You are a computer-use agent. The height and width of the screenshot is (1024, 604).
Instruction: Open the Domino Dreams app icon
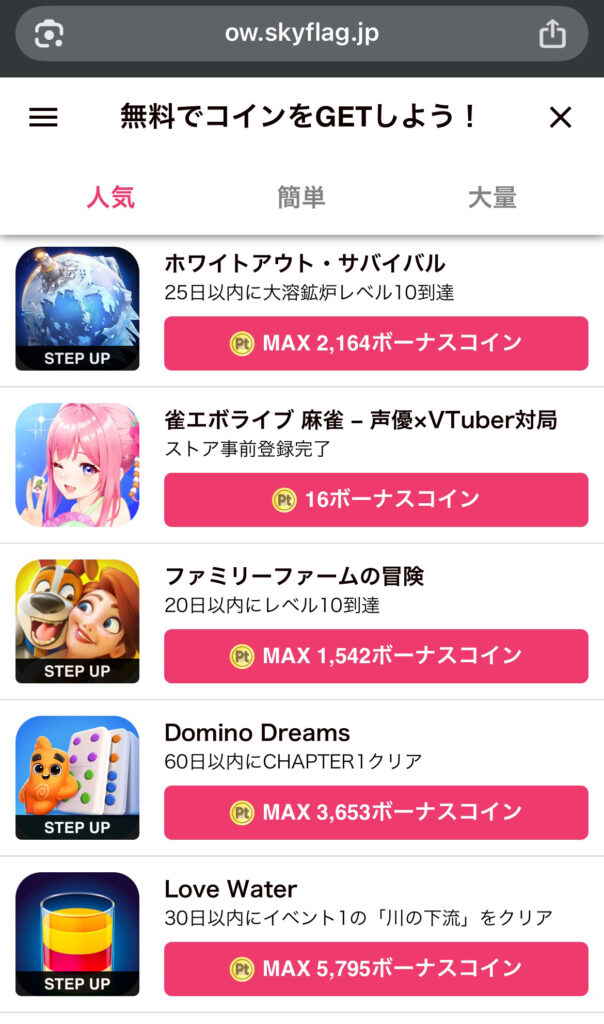[x=77, y=777]
